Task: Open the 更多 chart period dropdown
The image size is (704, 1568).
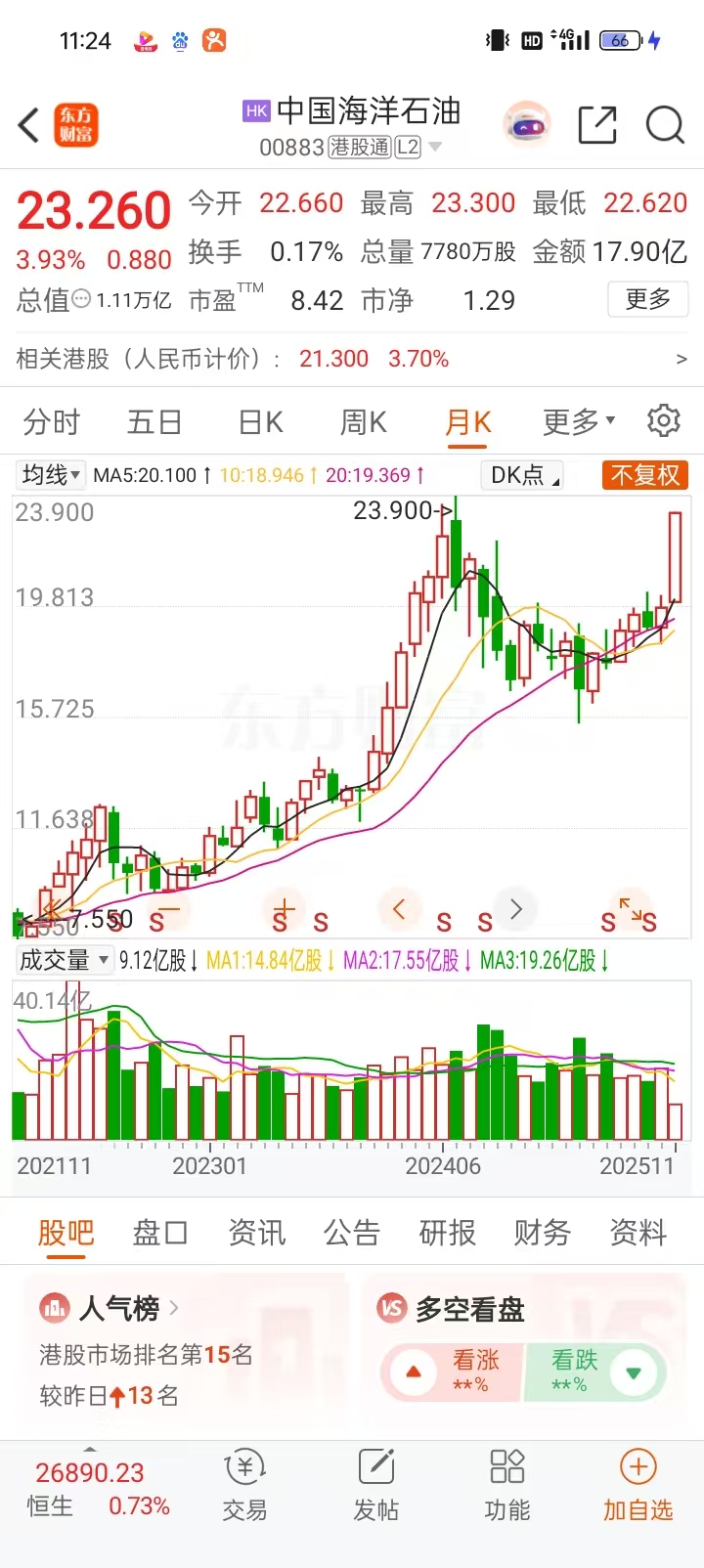Action: click(x=575, y=420)
